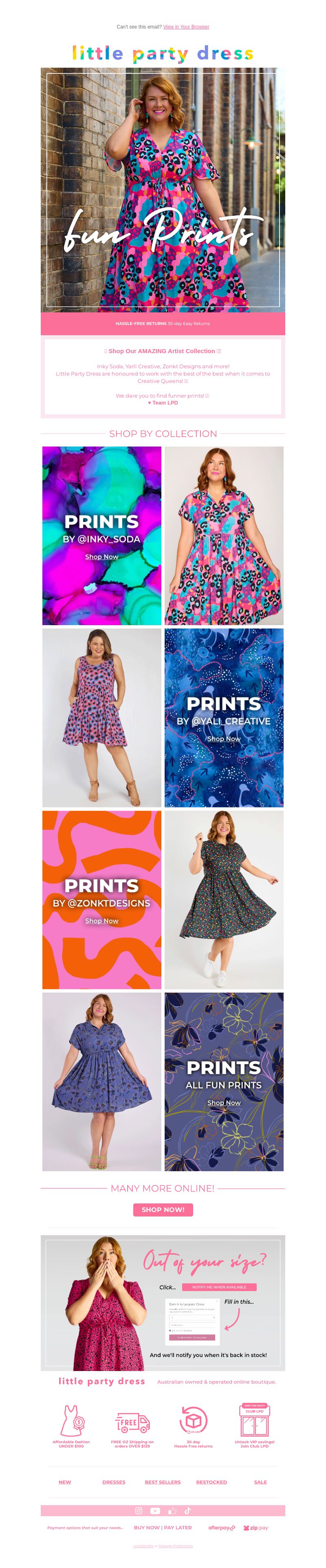Open the Manage Preferences link
The width and height of the screenshot is (326, 1568).
click(176, 1546)
